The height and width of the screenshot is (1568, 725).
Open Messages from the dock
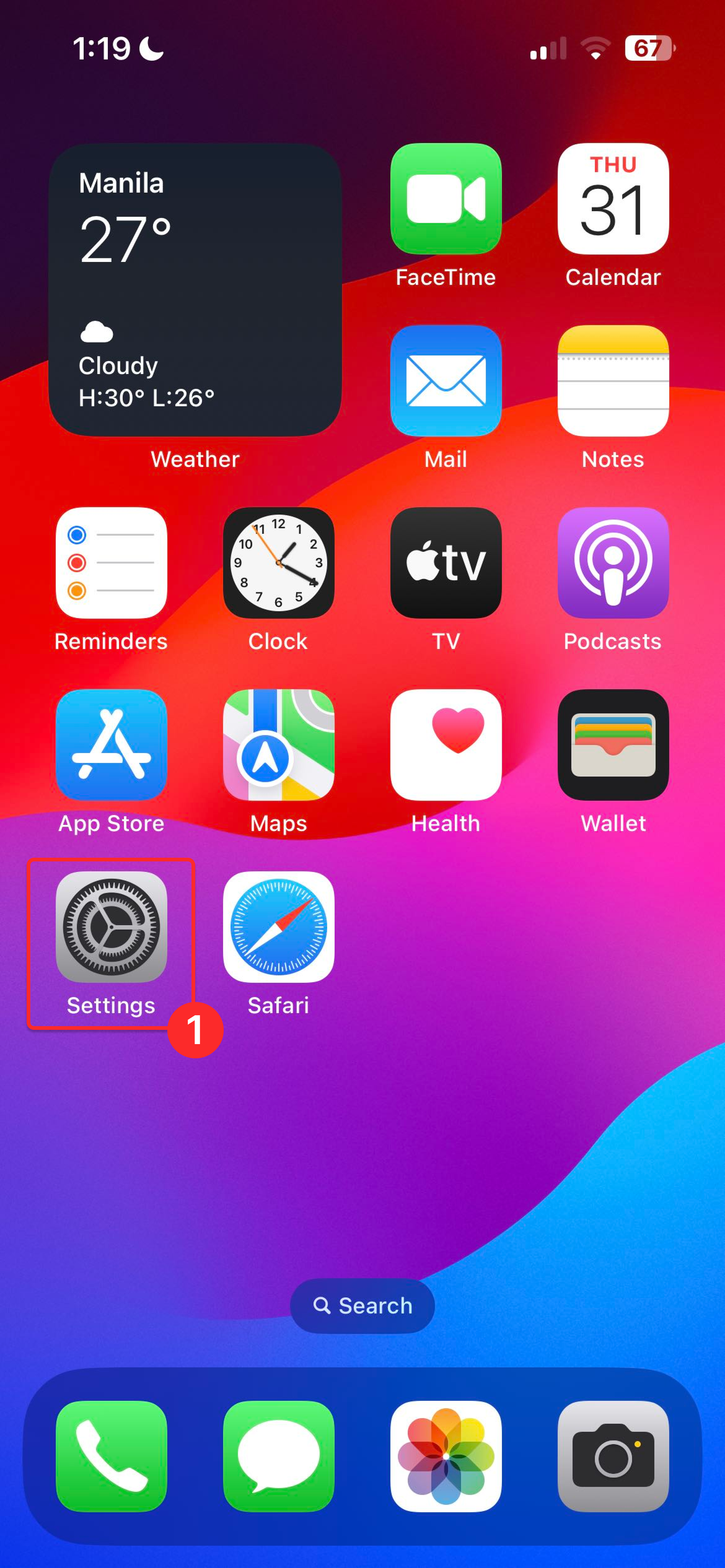pyautogui.click(x=279, y=1456)
